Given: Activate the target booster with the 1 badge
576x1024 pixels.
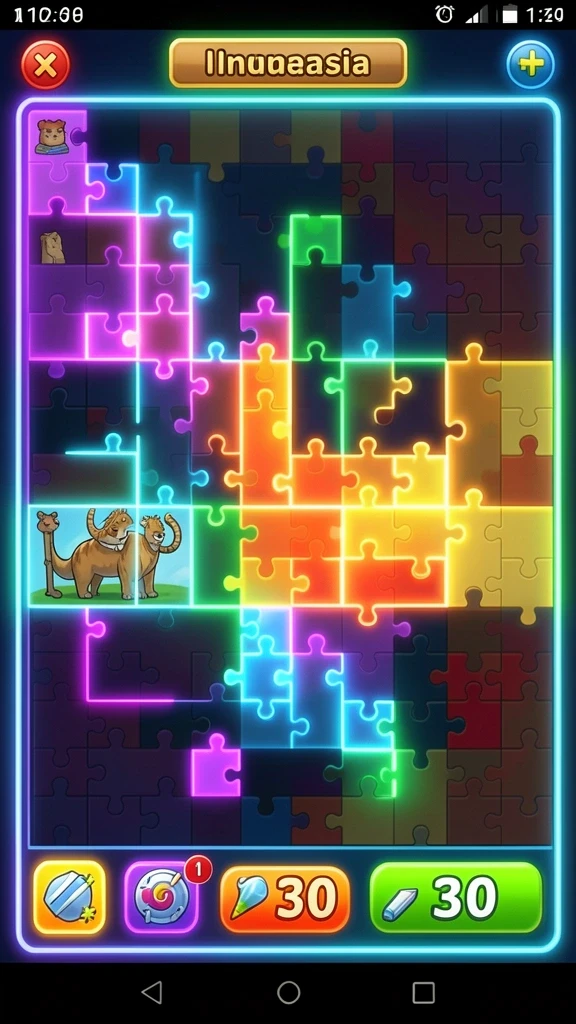Looking at the screenshot, I should [161, 896].
